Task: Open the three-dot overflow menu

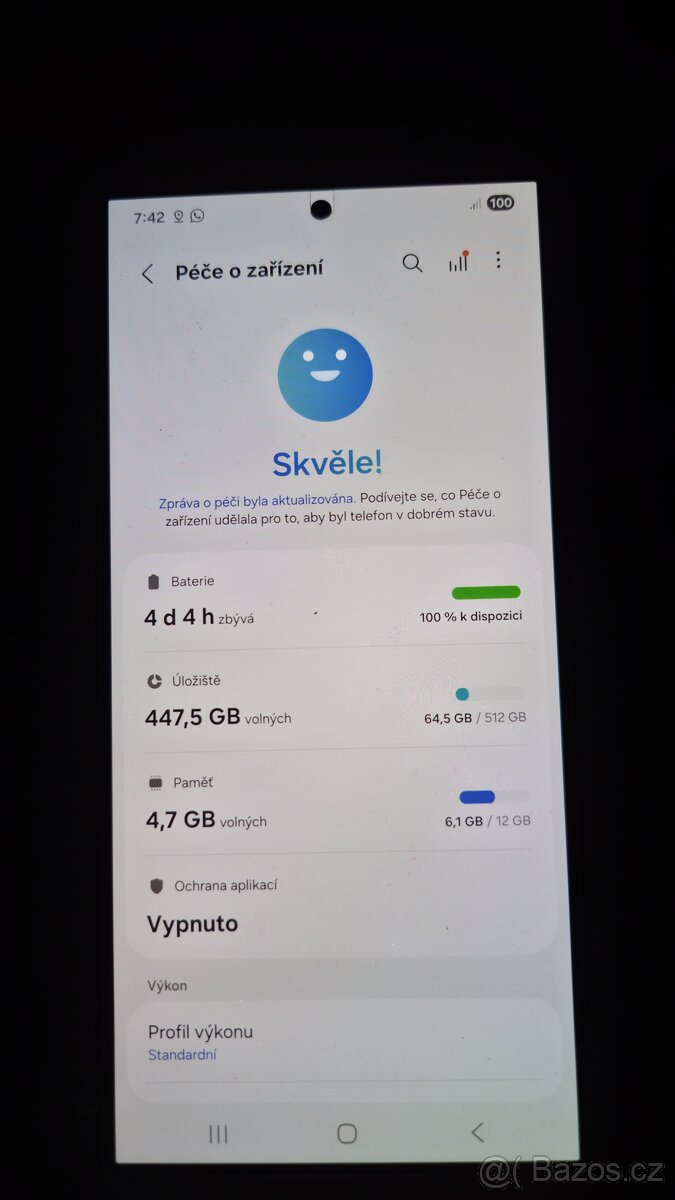Action: 498,261
